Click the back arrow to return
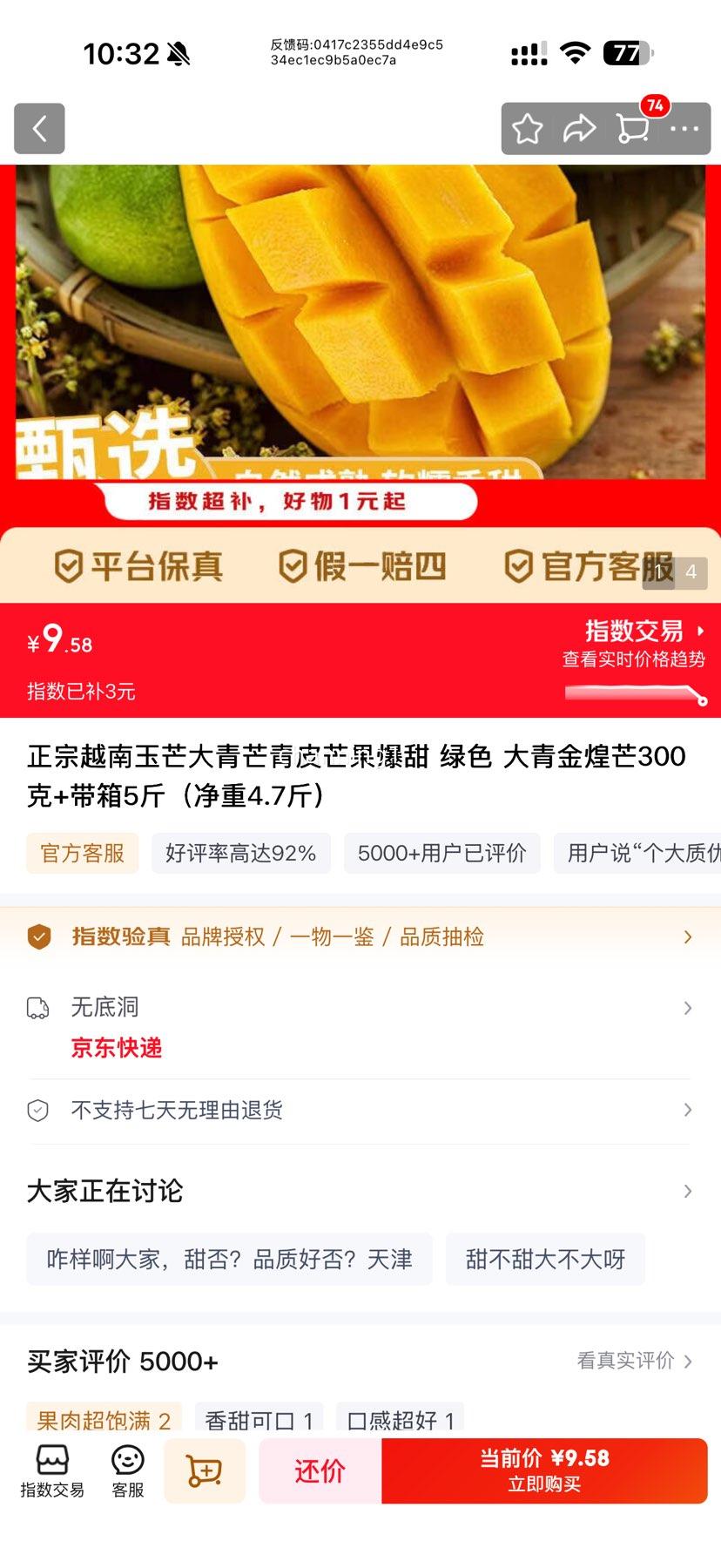The image size is (721, 1568). tap(39, 128)
